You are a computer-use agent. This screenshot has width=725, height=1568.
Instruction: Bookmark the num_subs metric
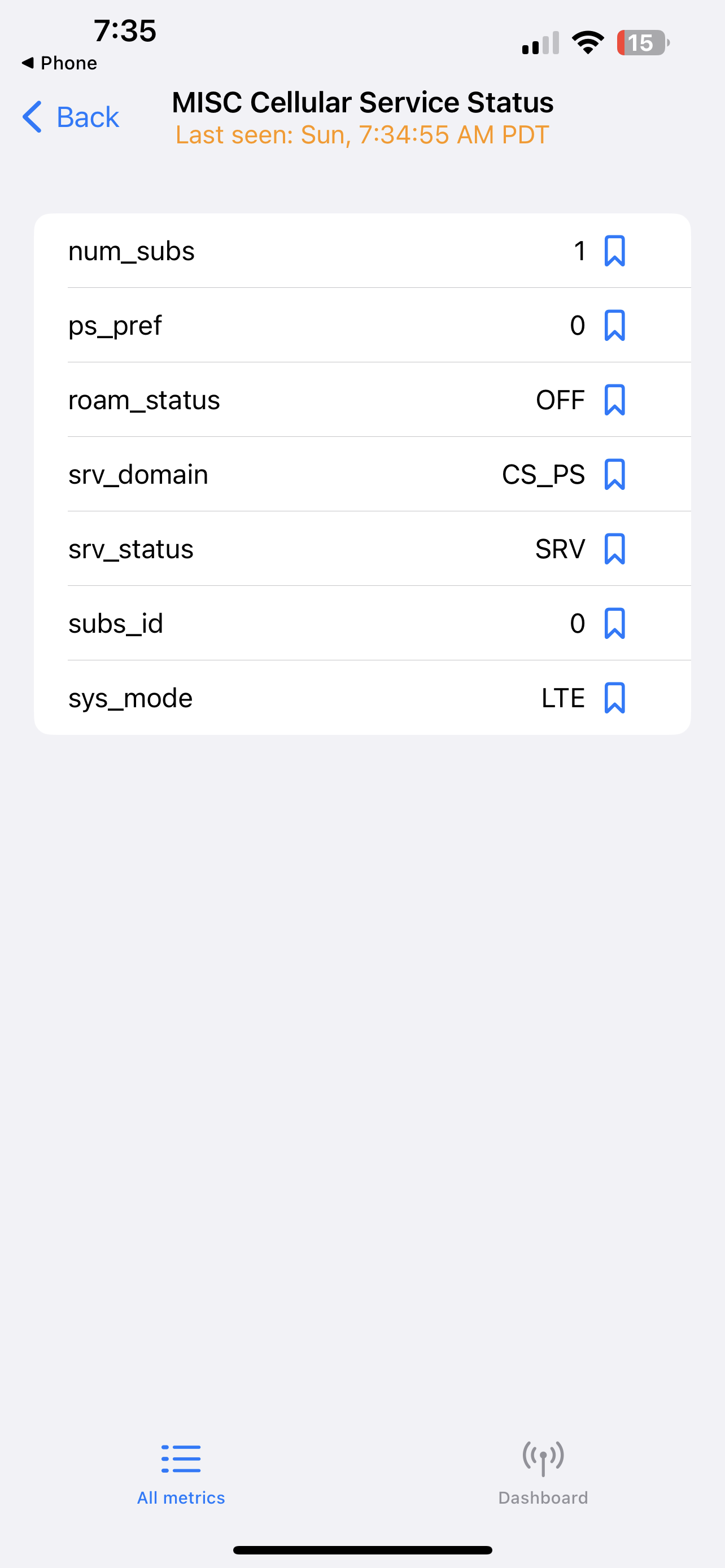614,251
